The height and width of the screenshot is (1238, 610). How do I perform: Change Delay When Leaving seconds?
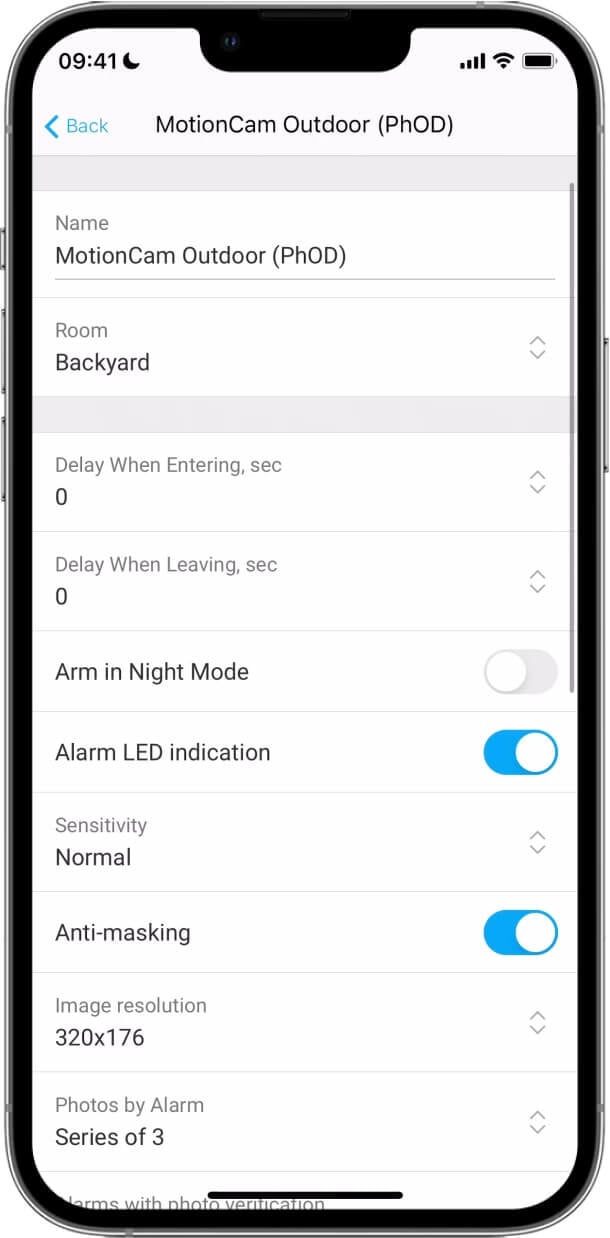pyautogui.click(x=304, y=581)
